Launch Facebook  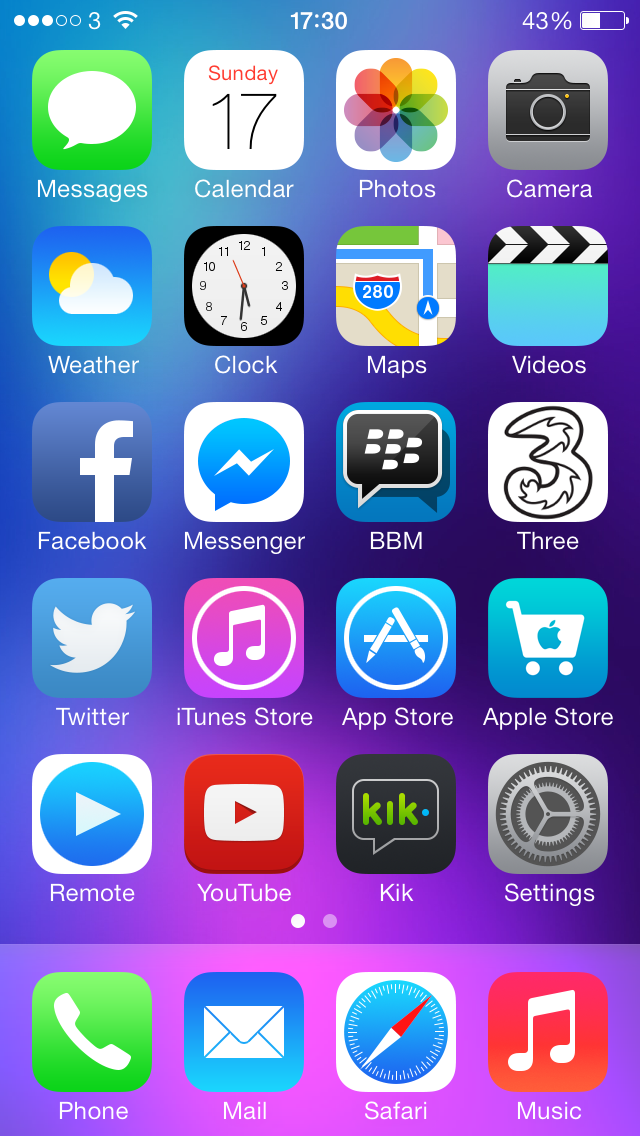(x=92, y=462)
